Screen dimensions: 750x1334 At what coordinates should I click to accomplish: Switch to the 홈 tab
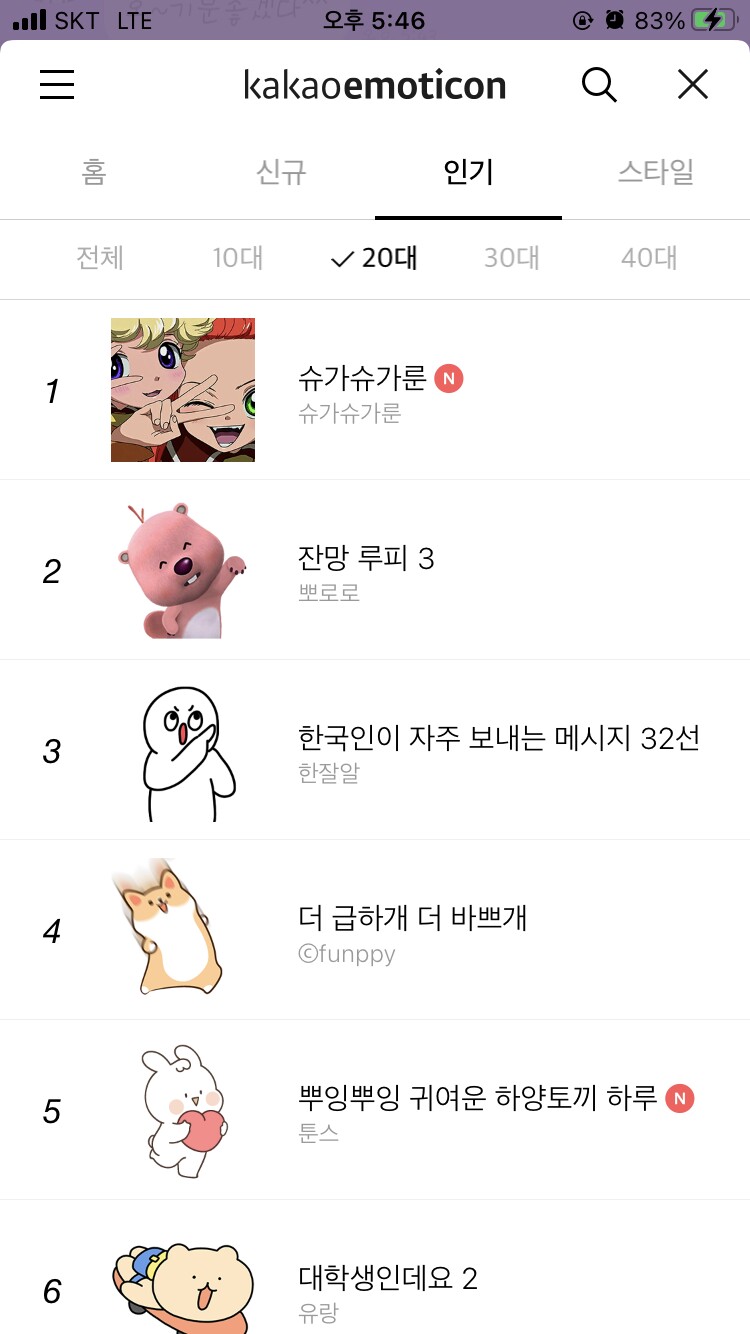(x=94, y=173)
